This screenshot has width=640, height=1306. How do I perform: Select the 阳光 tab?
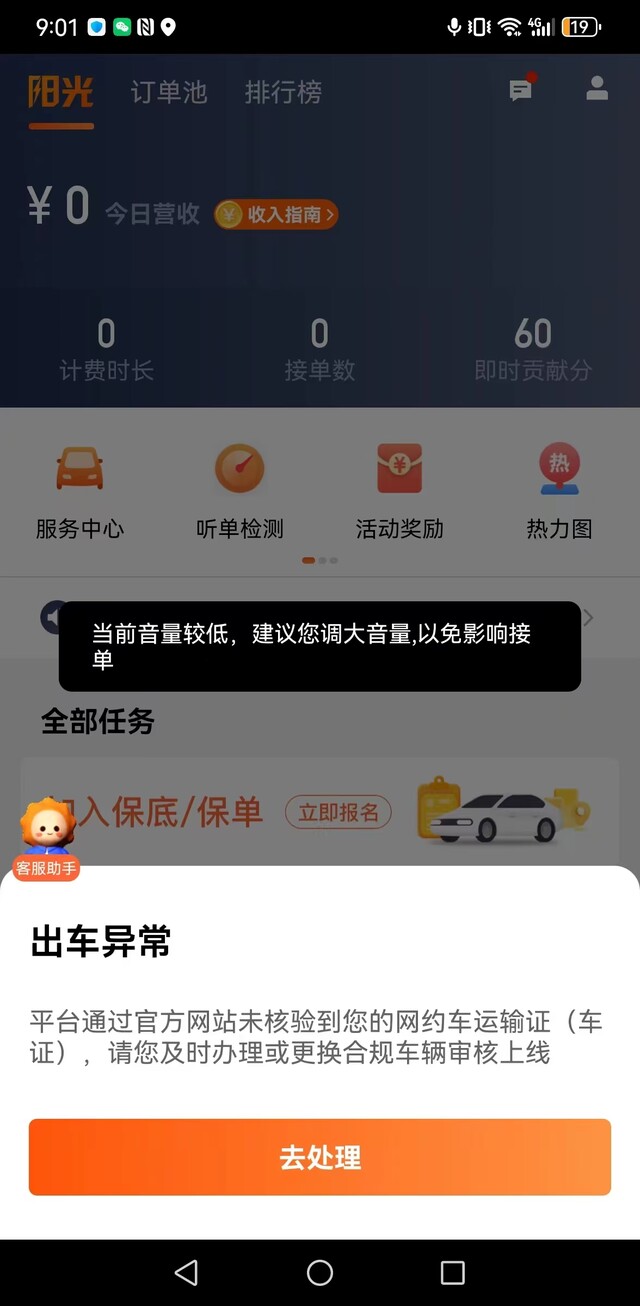click(61, 93)
